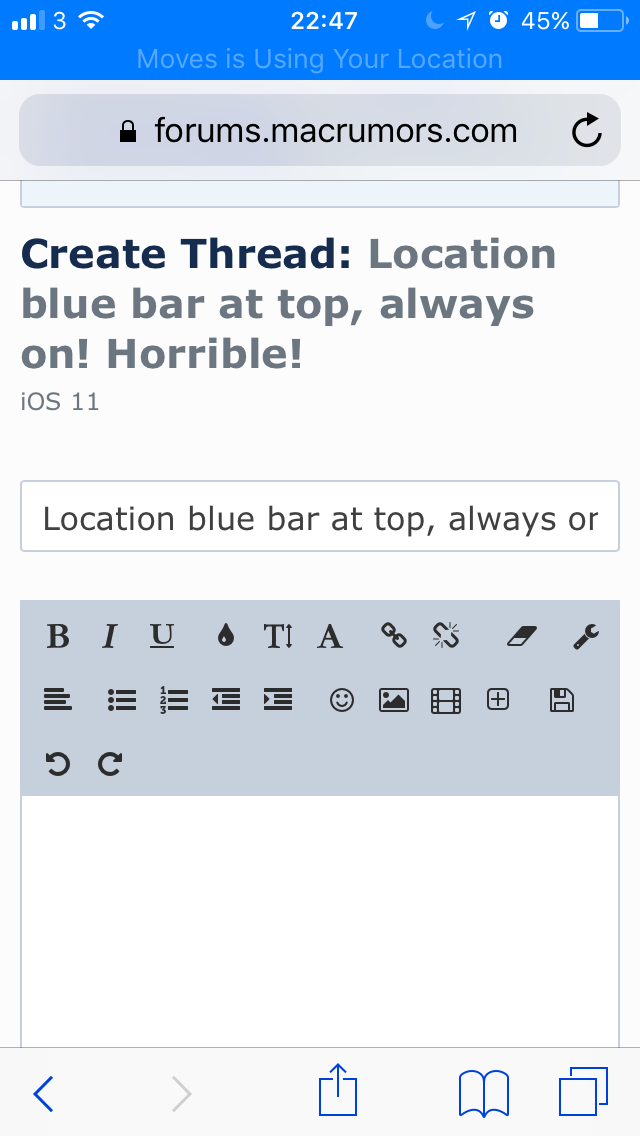Insert a bulleted list
640x1136 pixels.
pyautogui.click(x=122, y=700)
